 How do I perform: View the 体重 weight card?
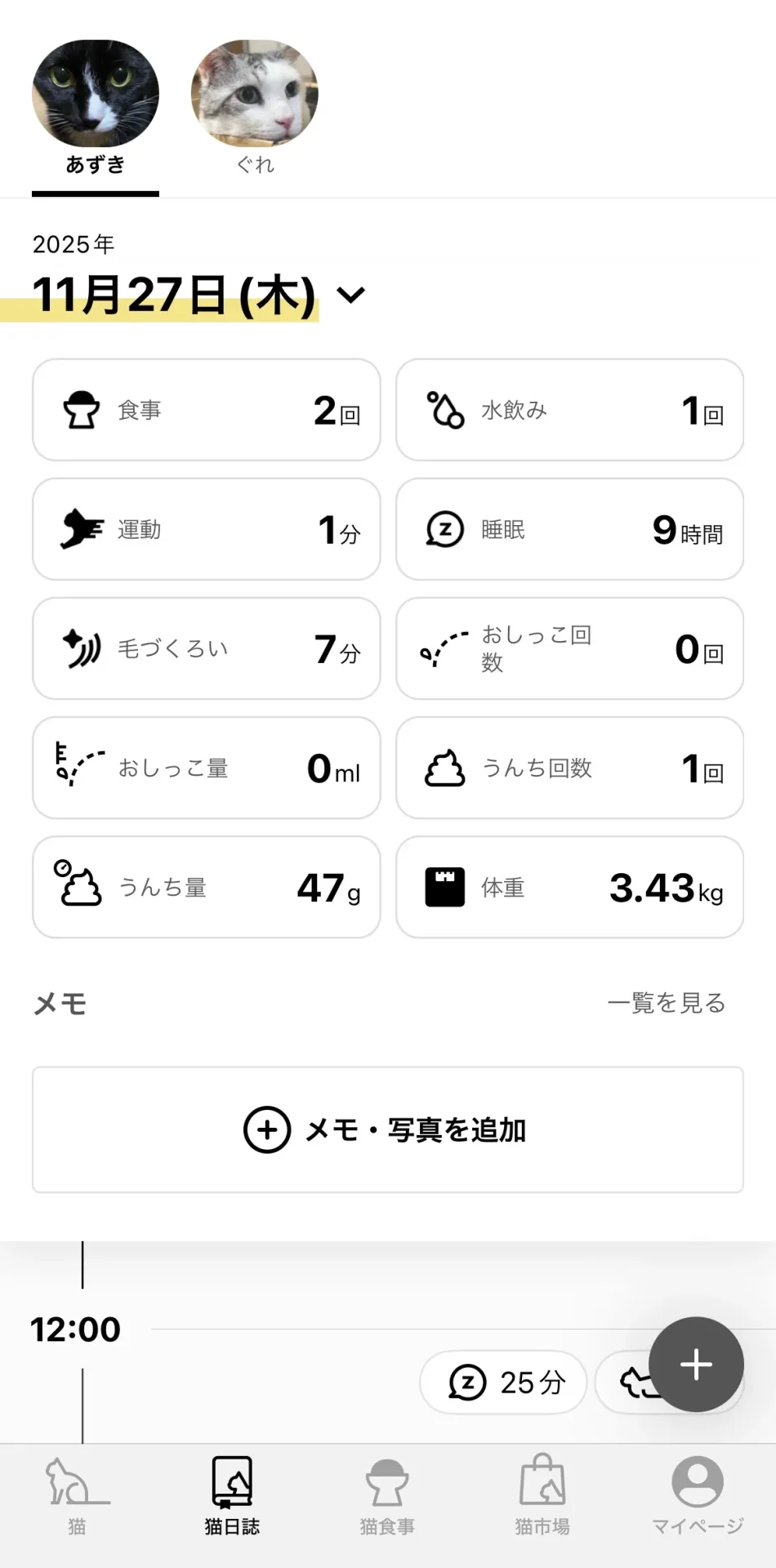click(569, 887)
